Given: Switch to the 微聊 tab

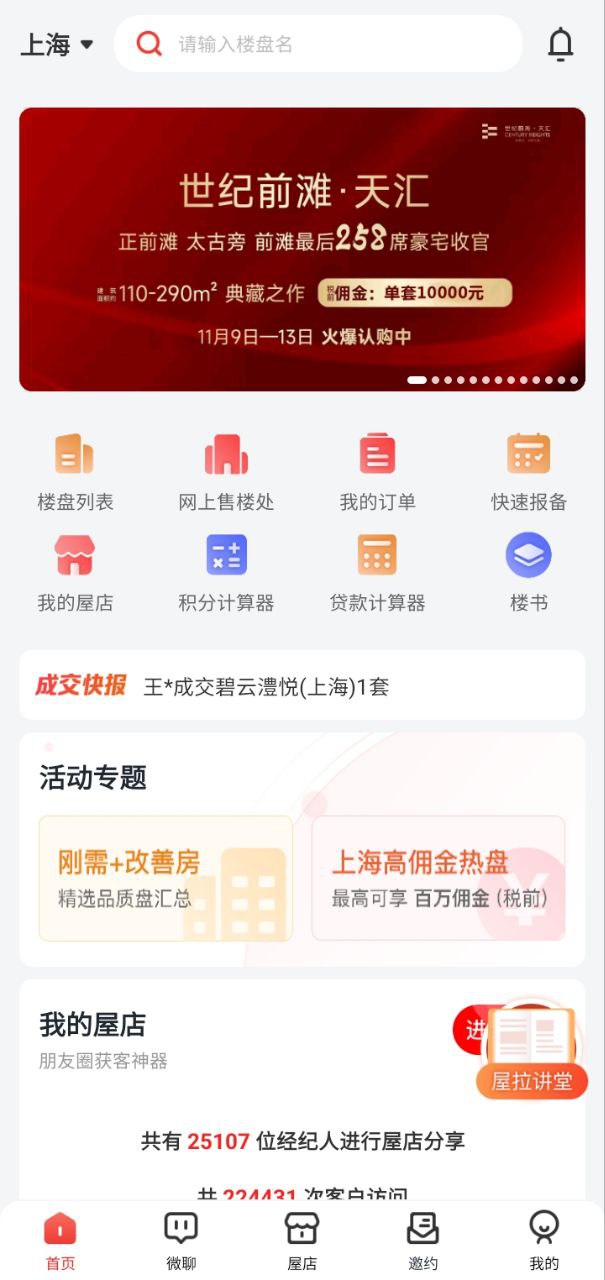Looking at the screenshot, I should pos(181,1240).
